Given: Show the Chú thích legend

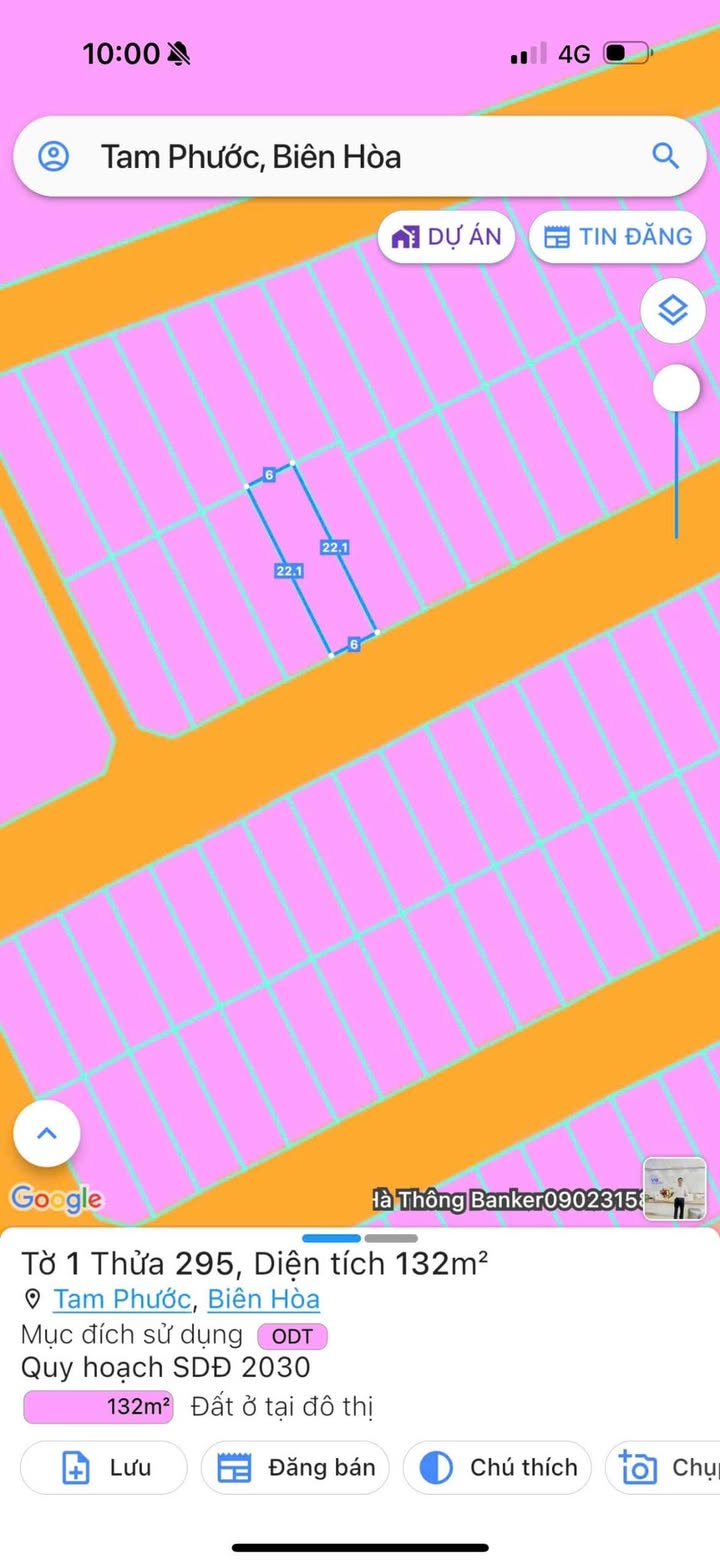Looking at the screenshot, I should tap(497, 1468).
